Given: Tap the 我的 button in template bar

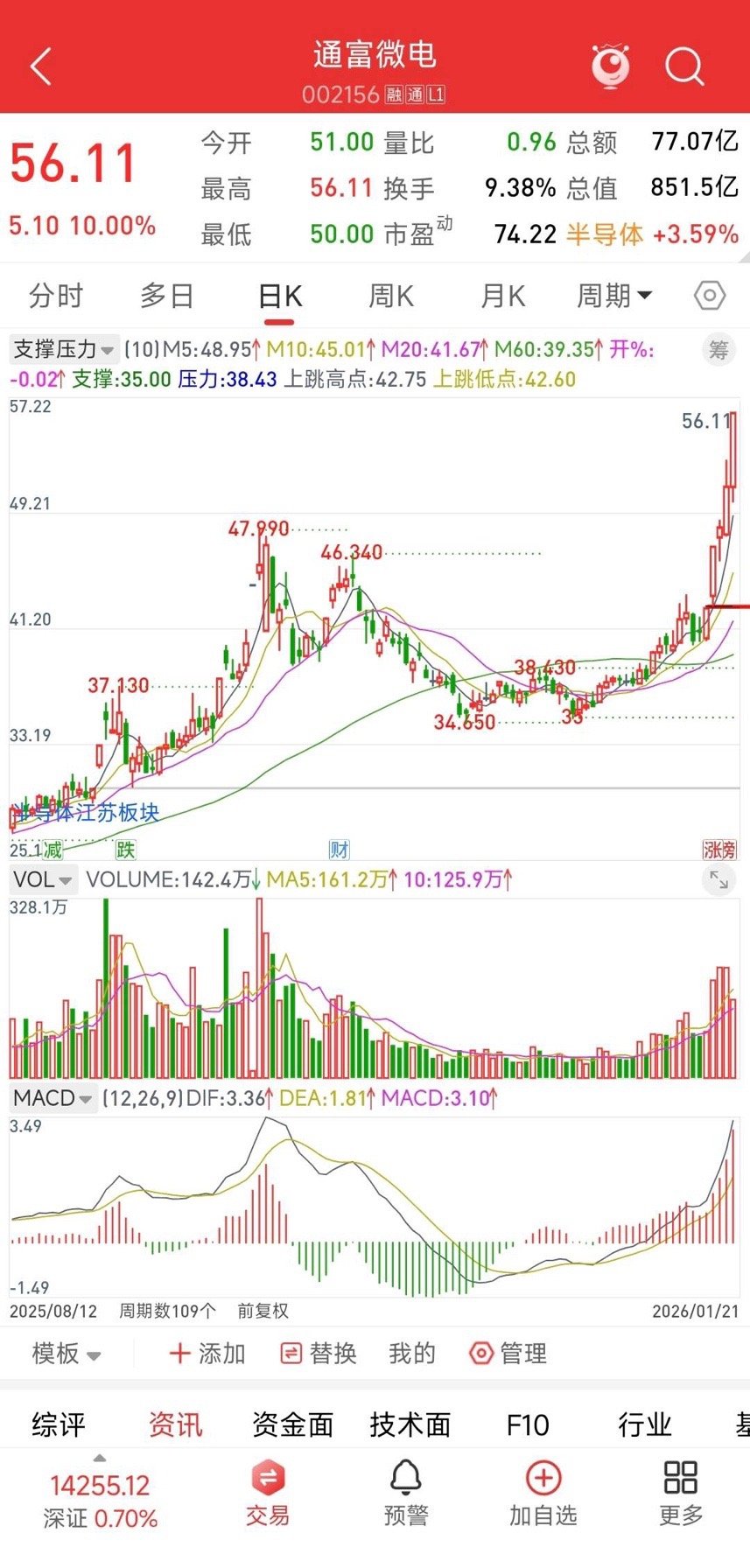Looking at the screenshot, I should [x=411, y=1354].
